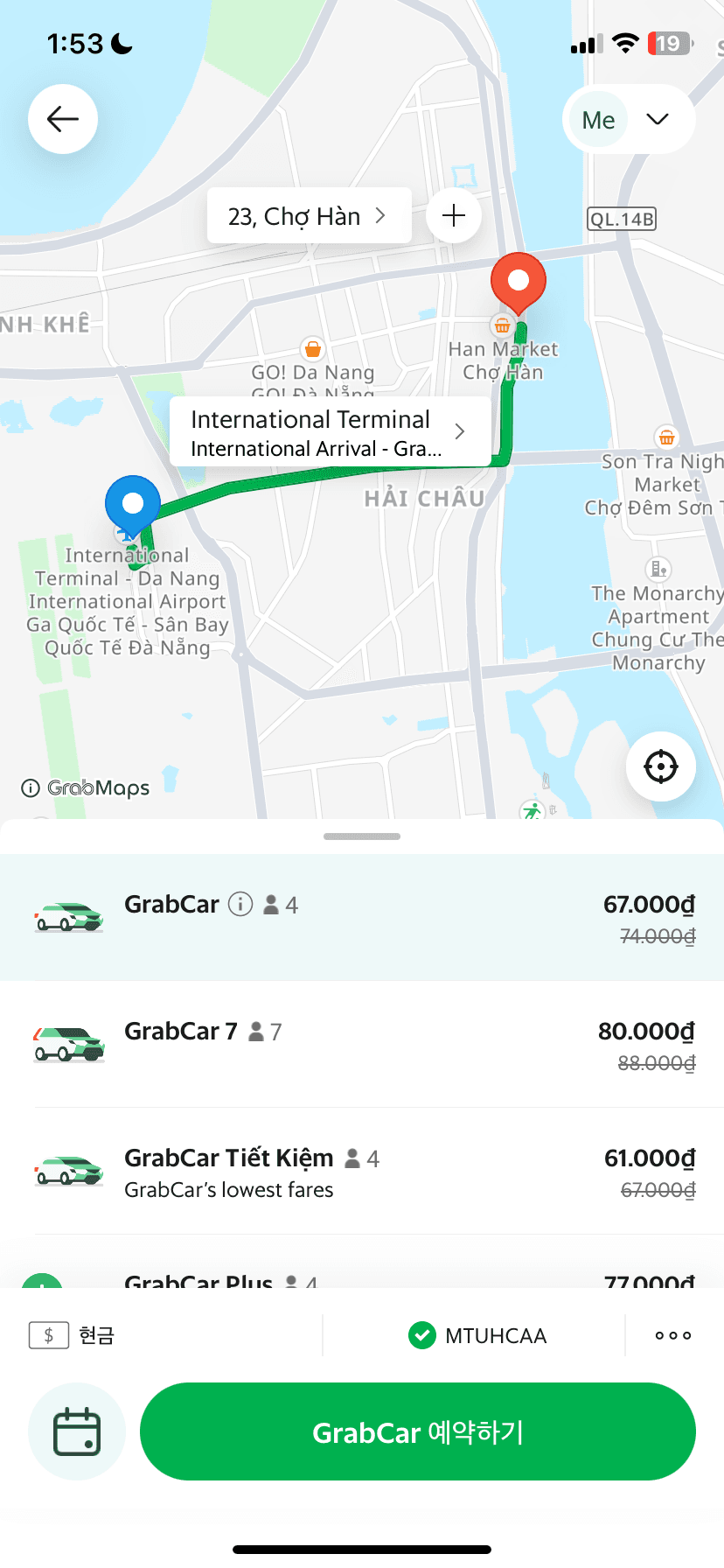
Task: Select the GrabCar ride option
Action: click(x=362, y=917)
